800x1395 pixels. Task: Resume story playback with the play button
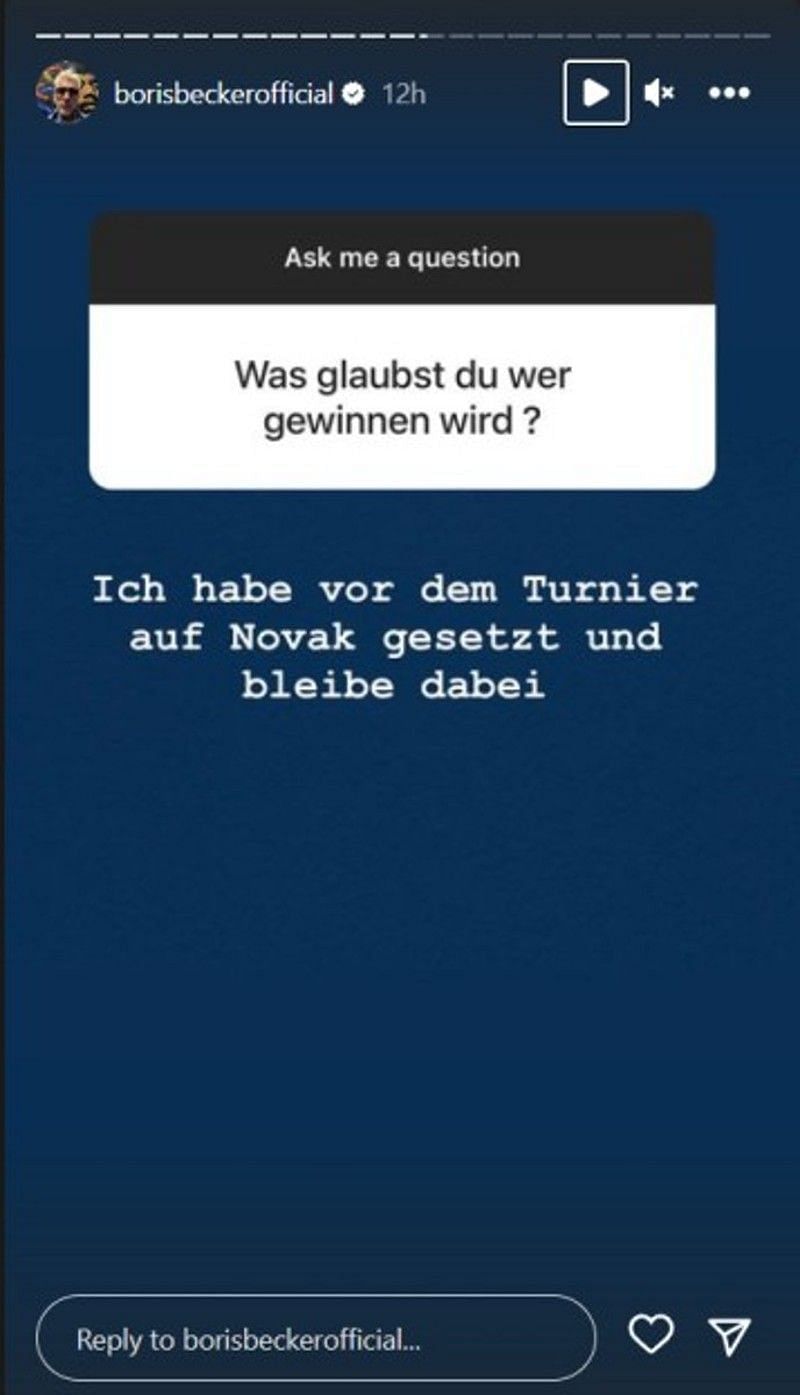596,93
